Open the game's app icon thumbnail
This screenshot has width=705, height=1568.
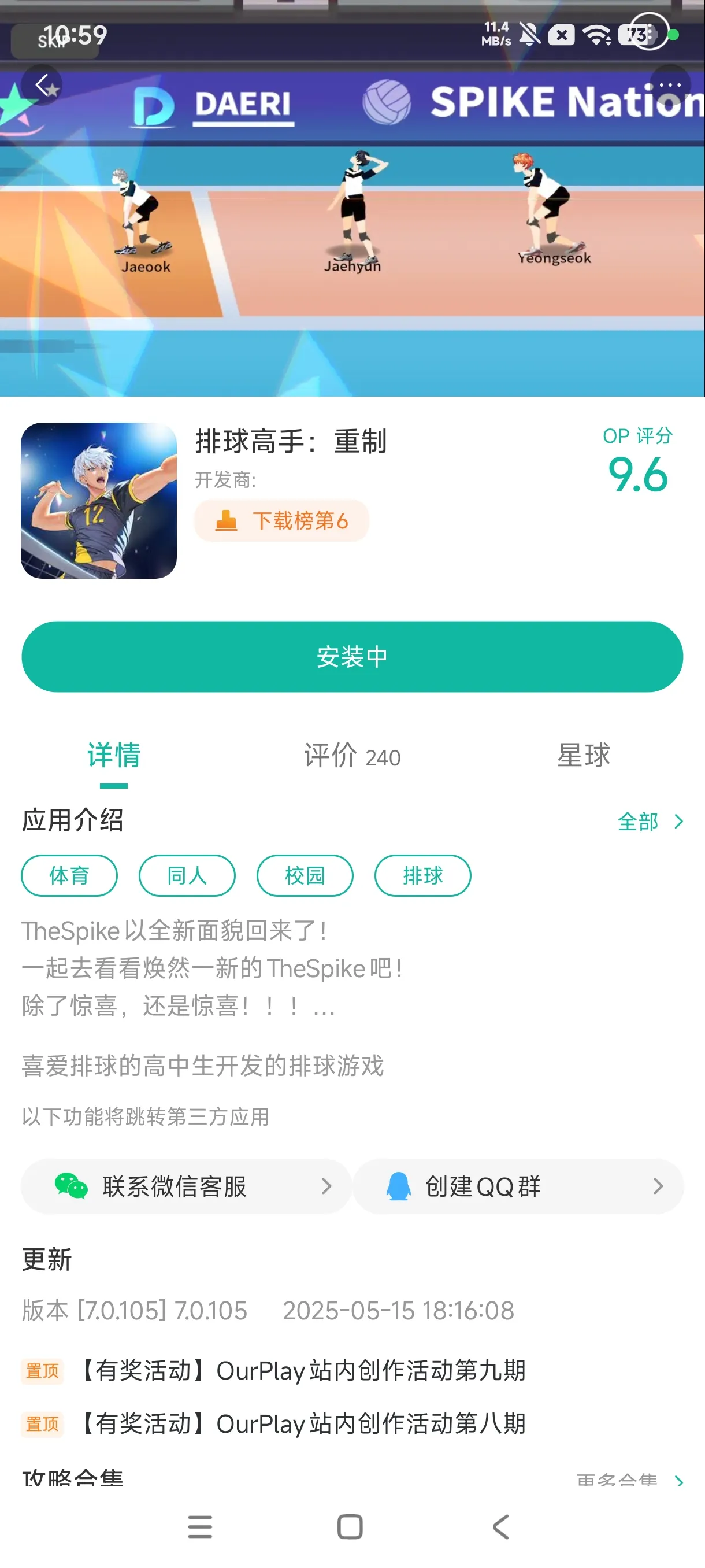99,499
